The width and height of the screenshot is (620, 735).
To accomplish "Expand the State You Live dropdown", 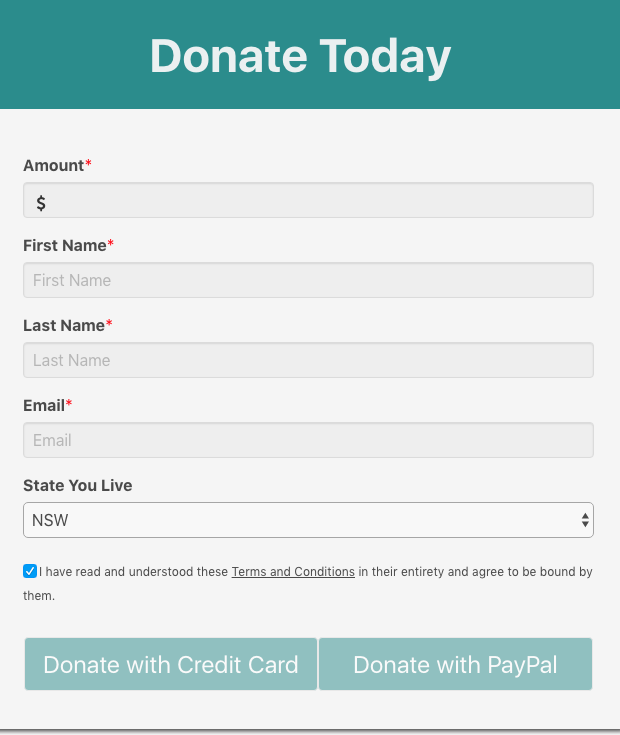I will pos(308,521).
